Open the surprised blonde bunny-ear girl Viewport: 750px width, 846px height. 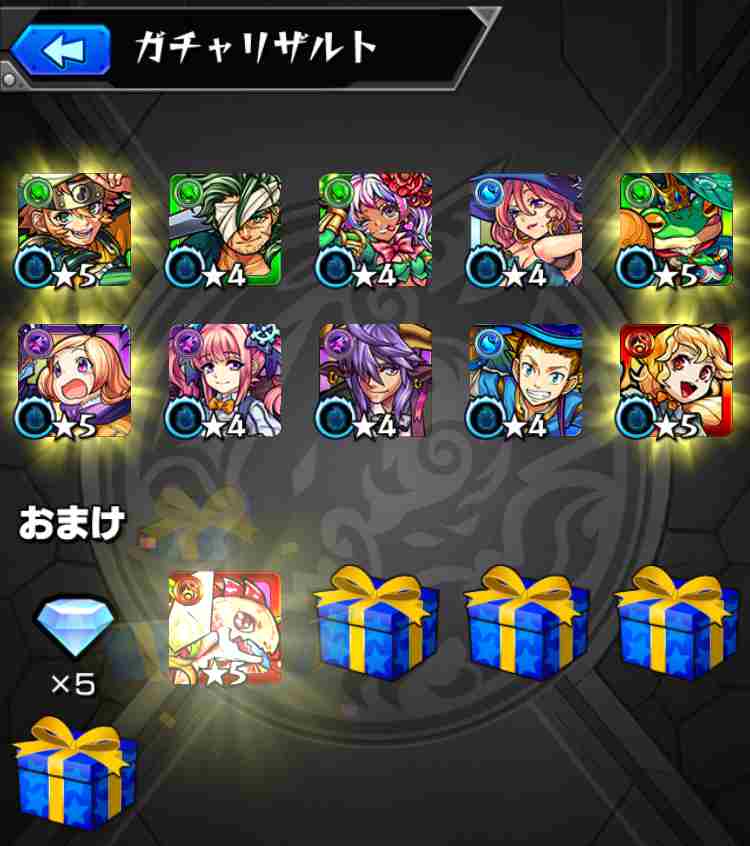pyautogui.click(x=75, y=381)
